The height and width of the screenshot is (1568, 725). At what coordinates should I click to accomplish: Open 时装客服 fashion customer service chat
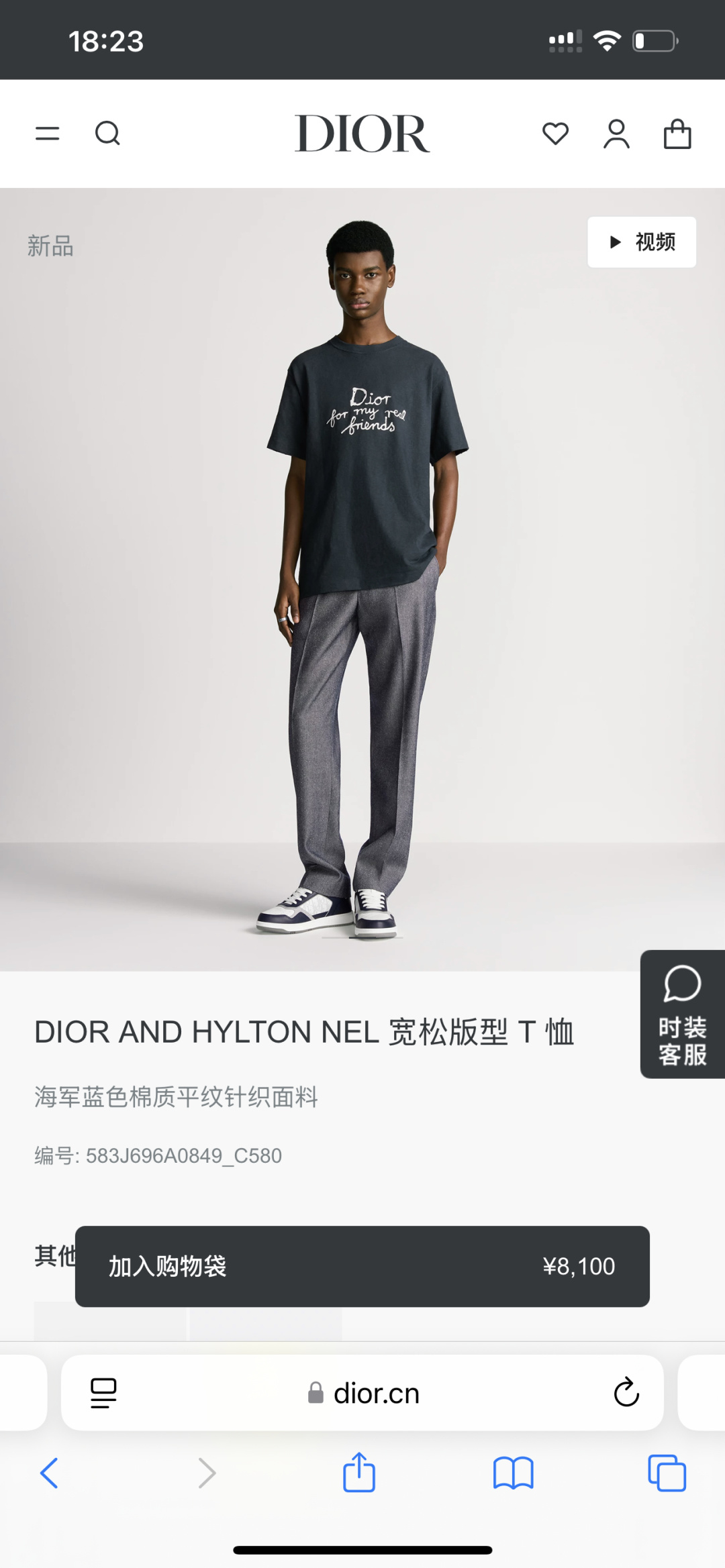tap(682, 1014)
